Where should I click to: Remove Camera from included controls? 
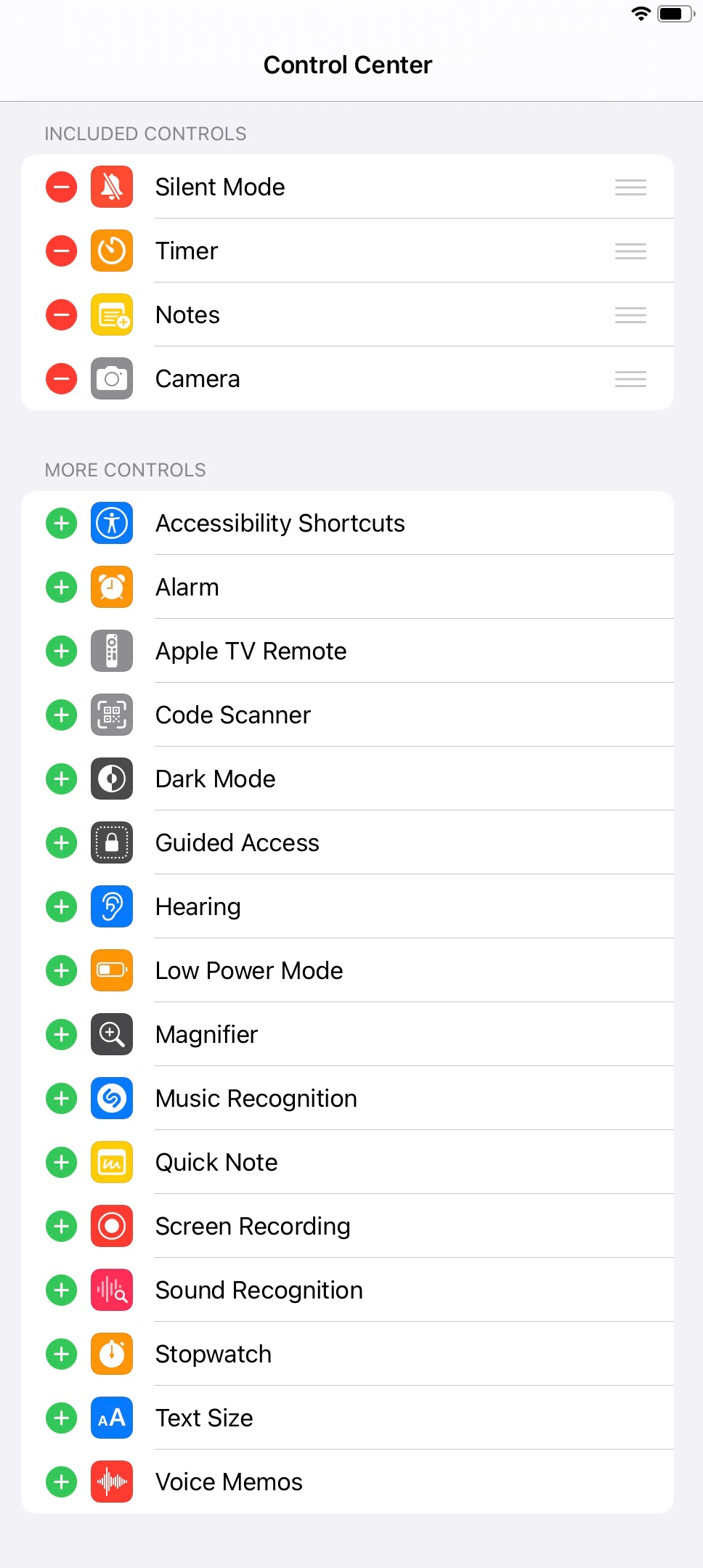coord(61,378)
